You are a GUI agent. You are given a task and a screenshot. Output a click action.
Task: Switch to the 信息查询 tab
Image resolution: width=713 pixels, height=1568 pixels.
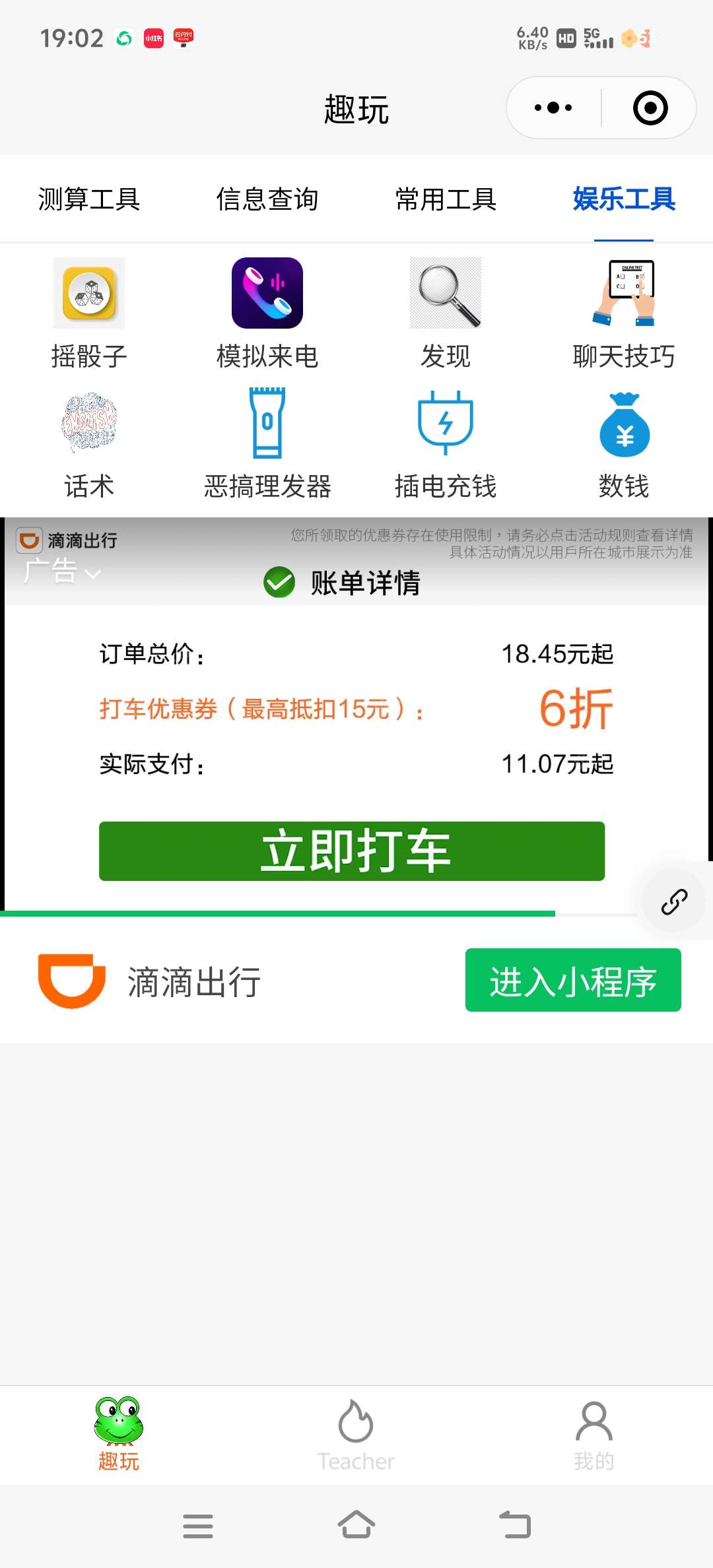tap(267, 199)
